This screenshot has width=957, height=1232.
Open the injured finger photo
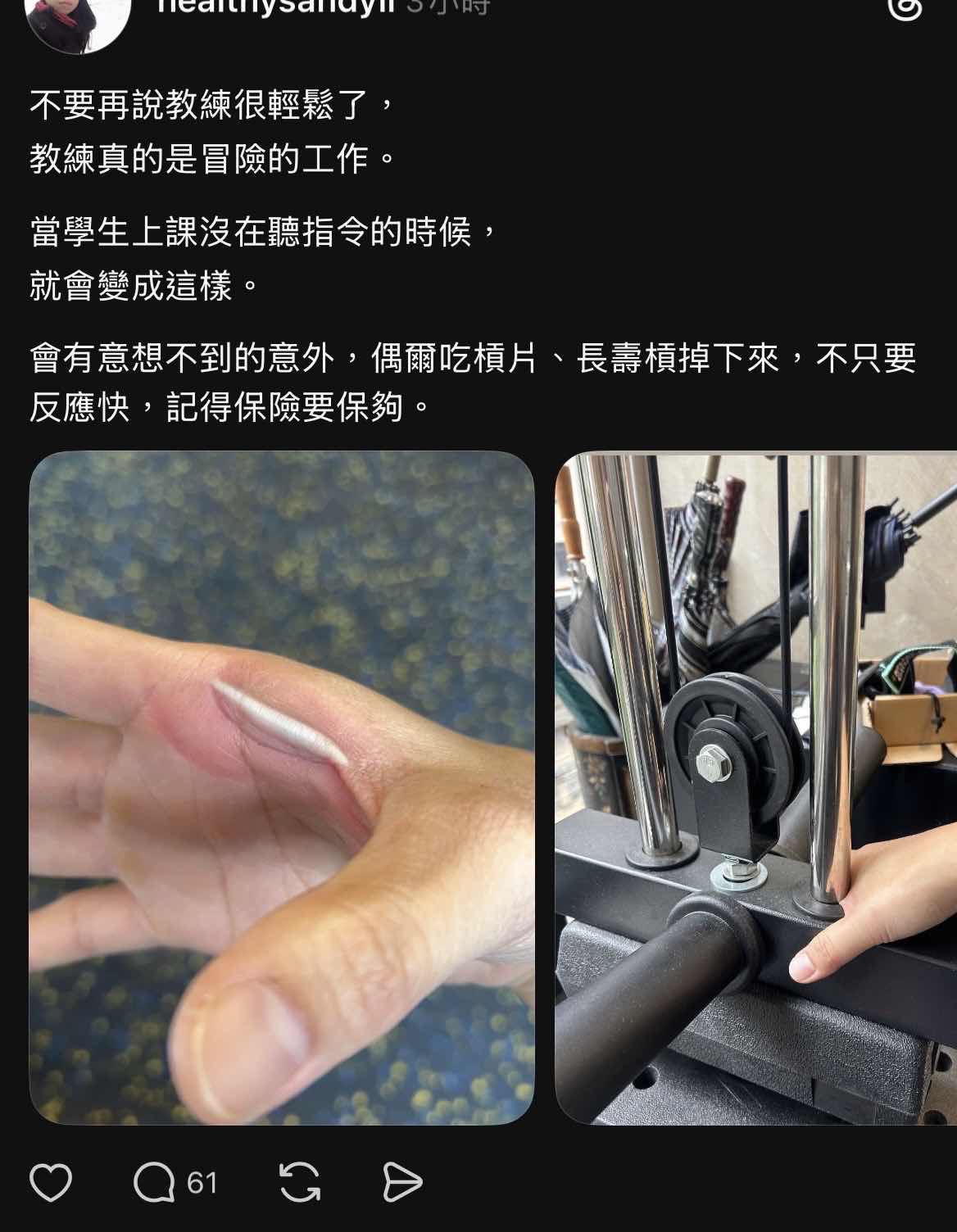tap(282, 787)
